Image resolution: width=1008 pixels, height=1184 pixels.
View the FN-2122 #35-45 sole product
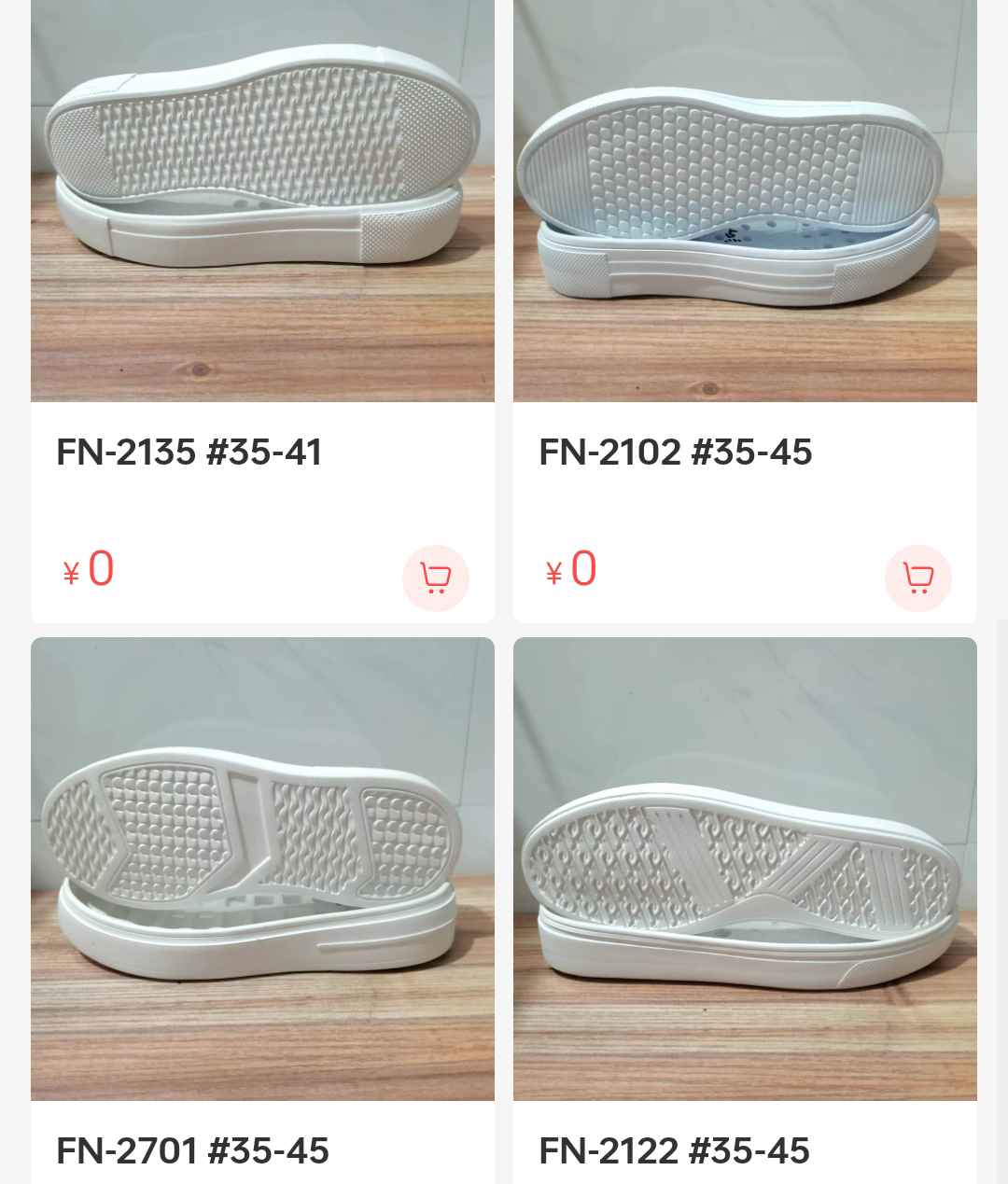tap(745, 869)
